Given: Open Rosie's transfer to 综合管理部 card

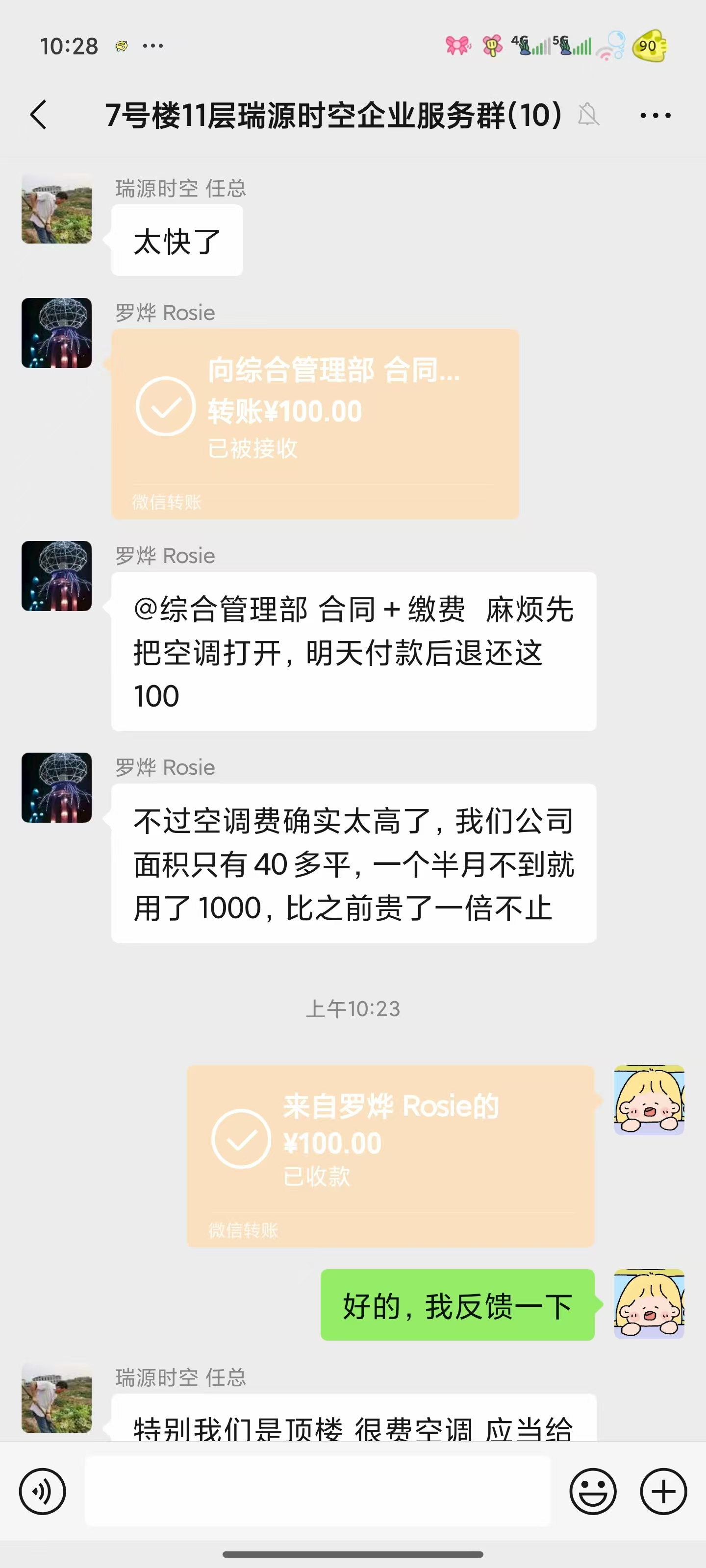Looking at the screenshot, I should click(x=314, y=424).
